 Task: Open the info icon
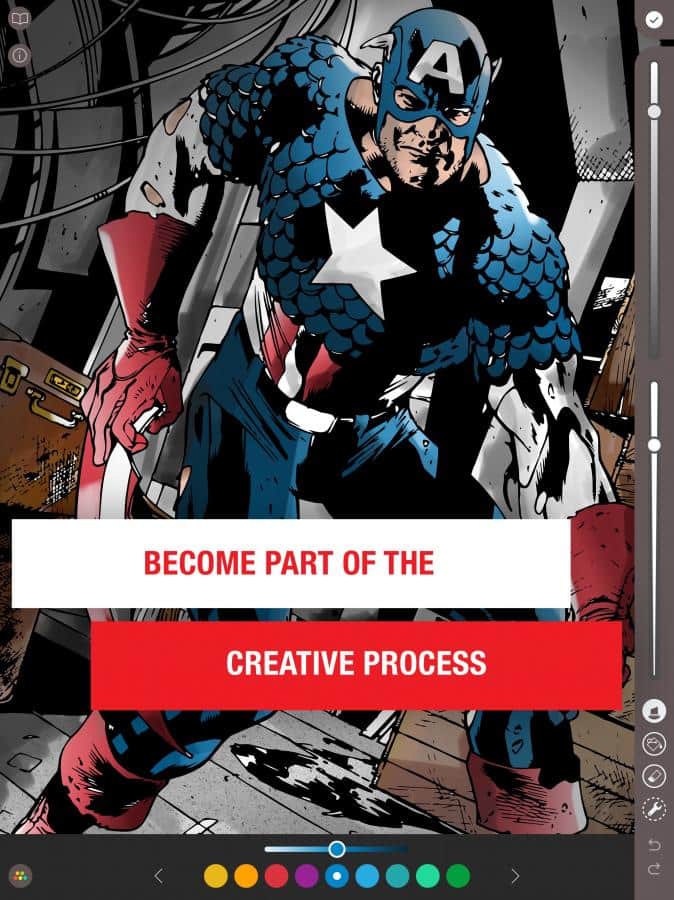[19, 55]
